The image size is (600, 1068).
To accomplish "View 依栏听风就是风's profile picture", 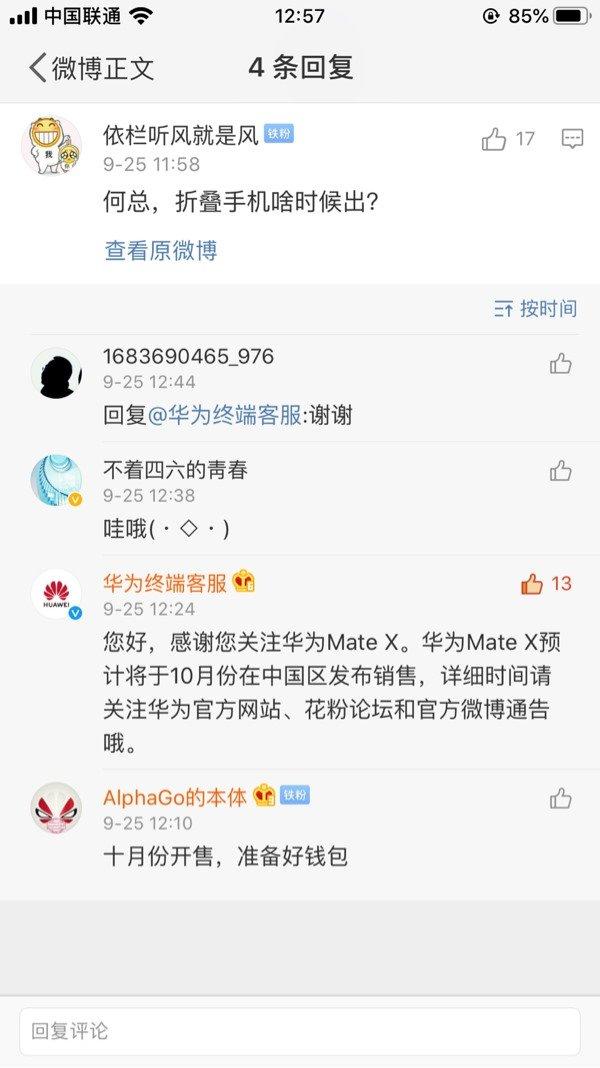I will (x=52, y=145).
